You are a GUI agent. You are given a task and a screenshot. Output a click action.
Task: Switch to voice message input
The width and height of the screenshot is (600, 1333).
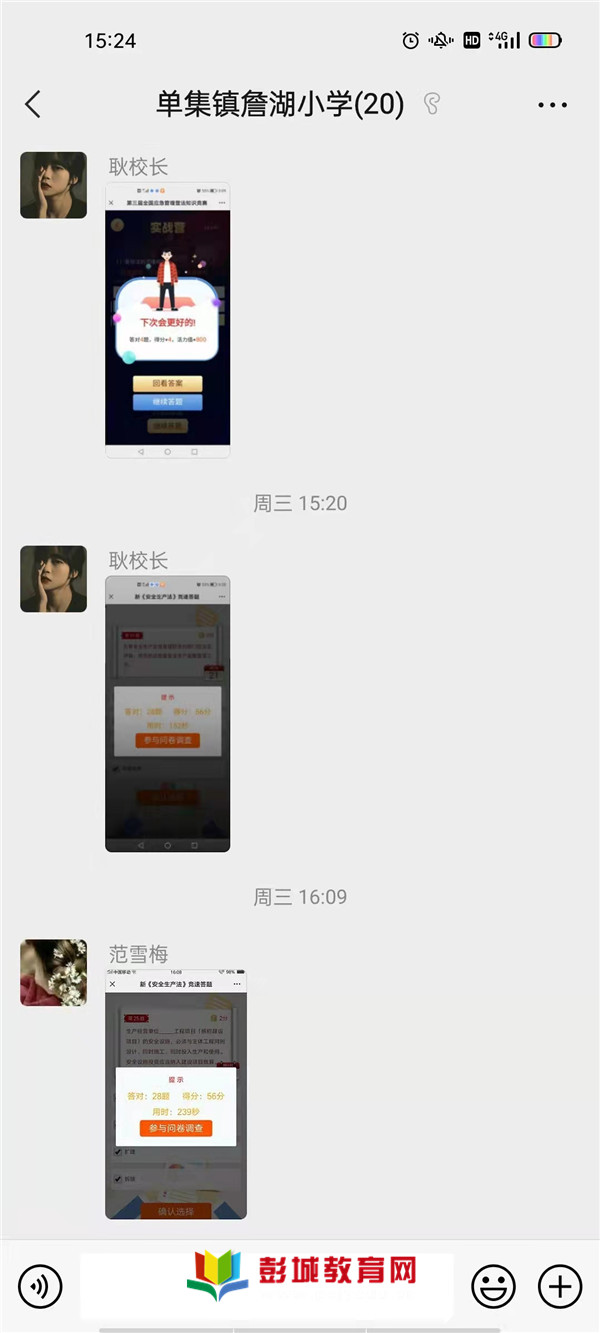tap(40, 1285)
